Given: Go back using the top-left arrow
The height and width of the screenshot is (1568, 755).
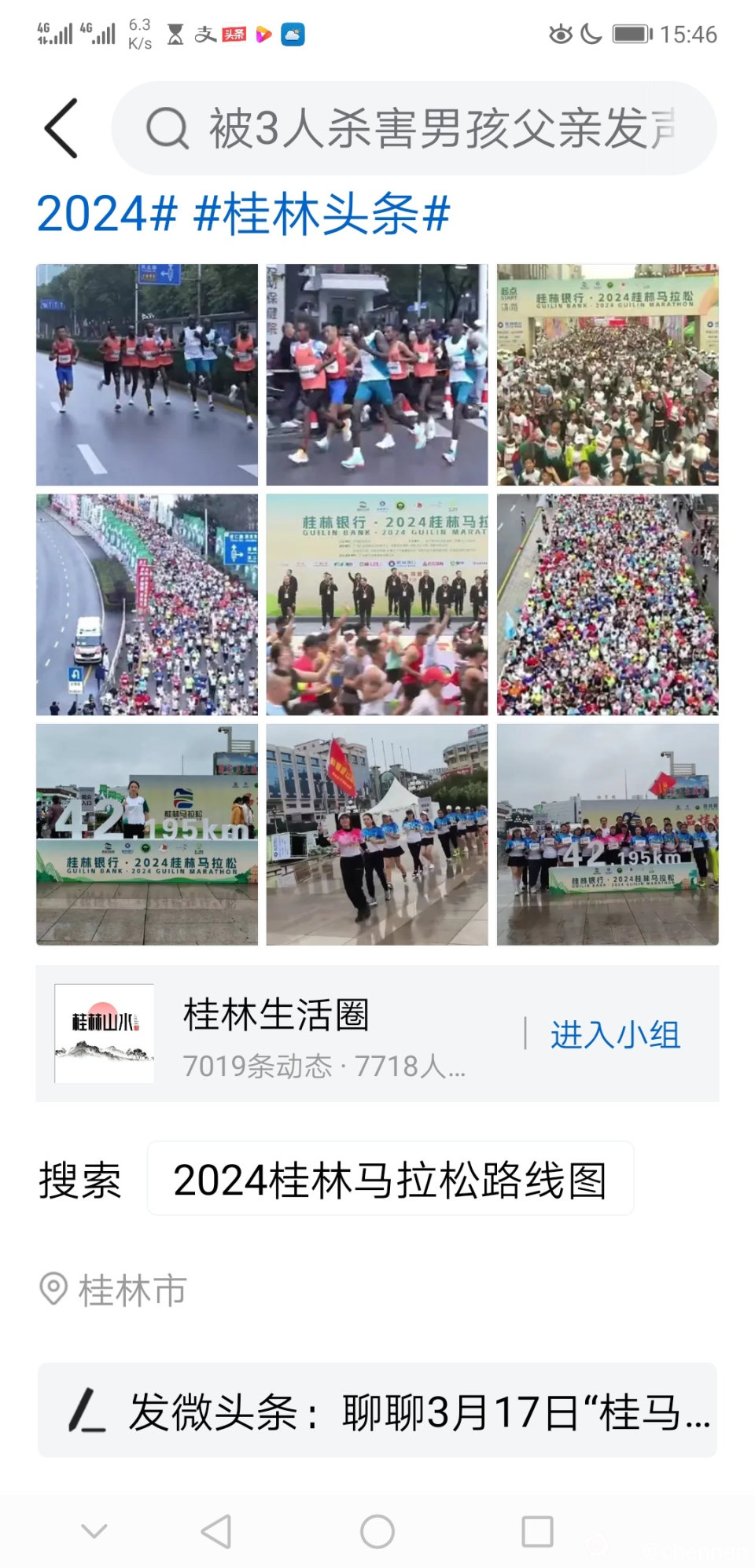Looking at the screenshot, I should pos(61,128).
